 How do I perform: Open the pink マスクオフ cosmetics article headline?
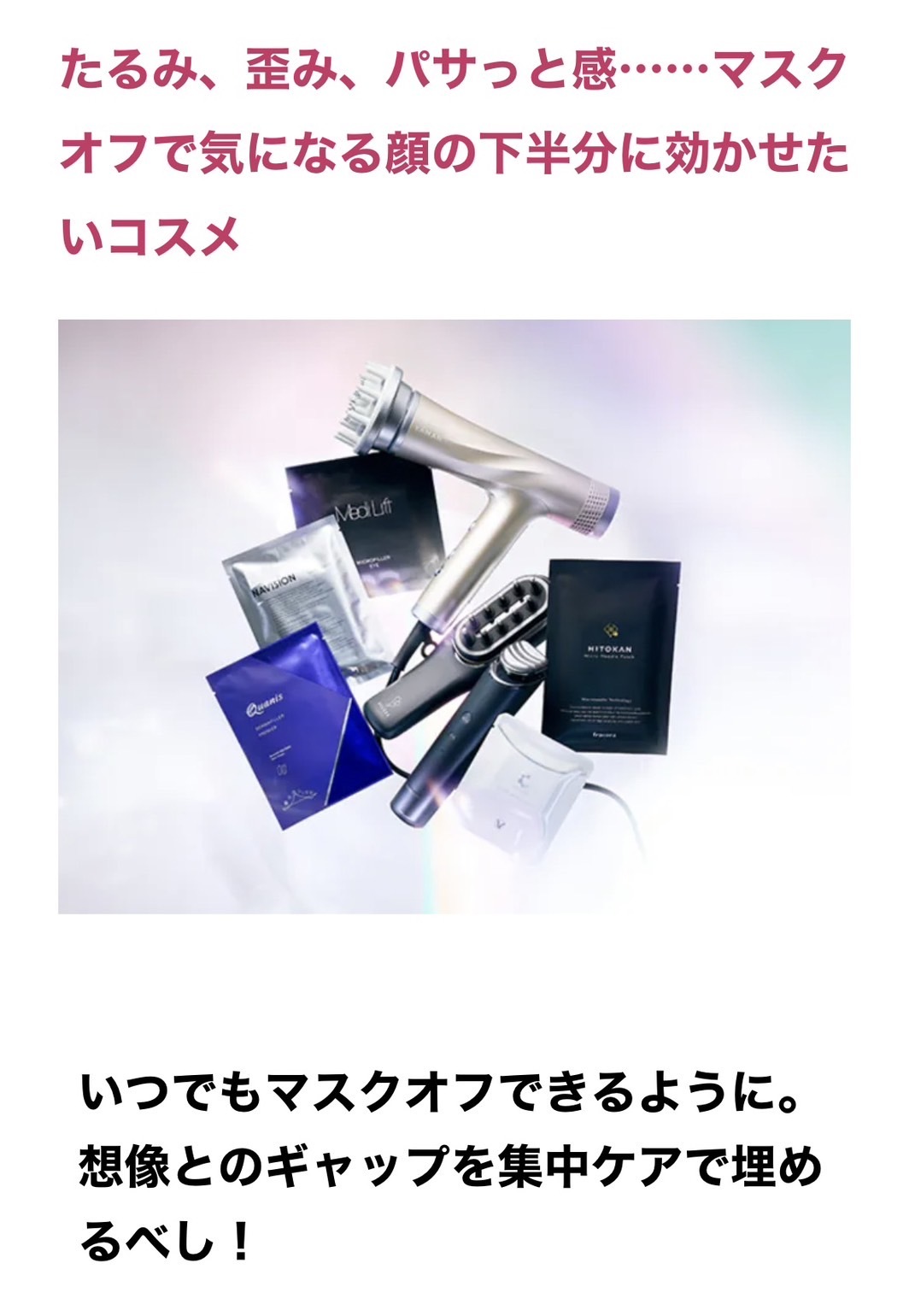pyautogui.click(x=454, y=154)
